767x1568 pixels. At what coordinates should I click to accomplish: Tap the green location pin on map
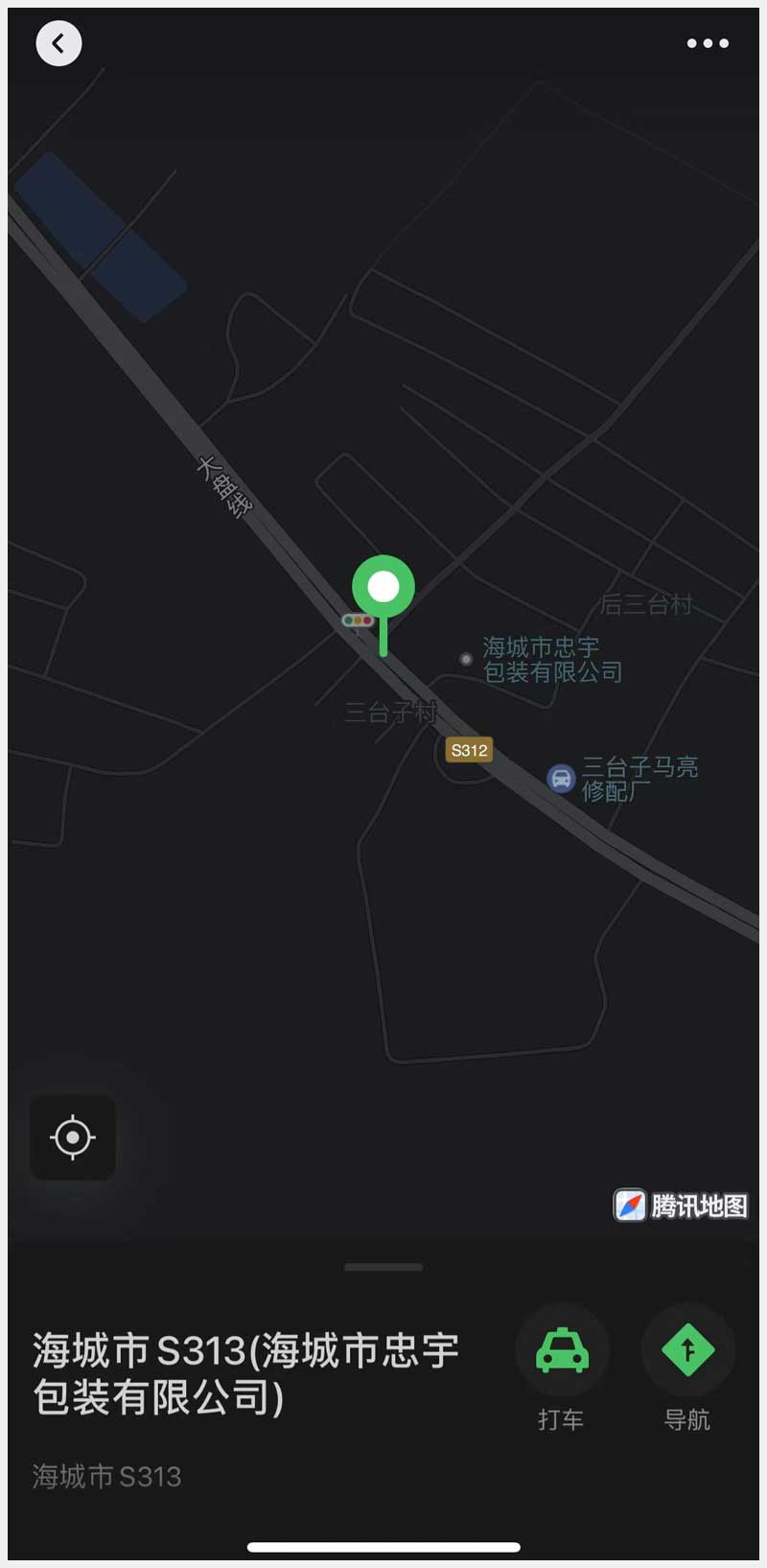(383, 589)
